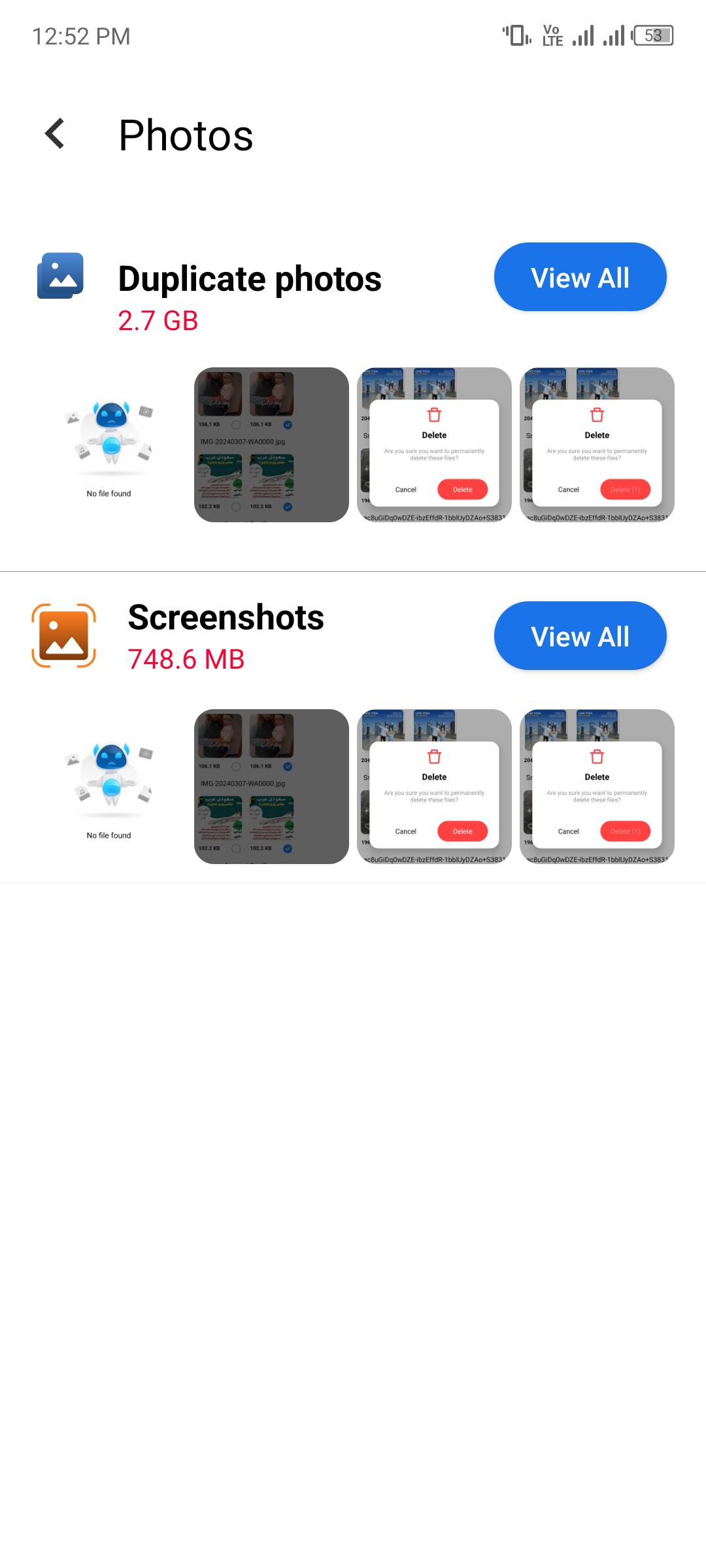Check the unselected circle next to 106.1 KB
Screen dimensions: 706x1568
click(235, 424)
